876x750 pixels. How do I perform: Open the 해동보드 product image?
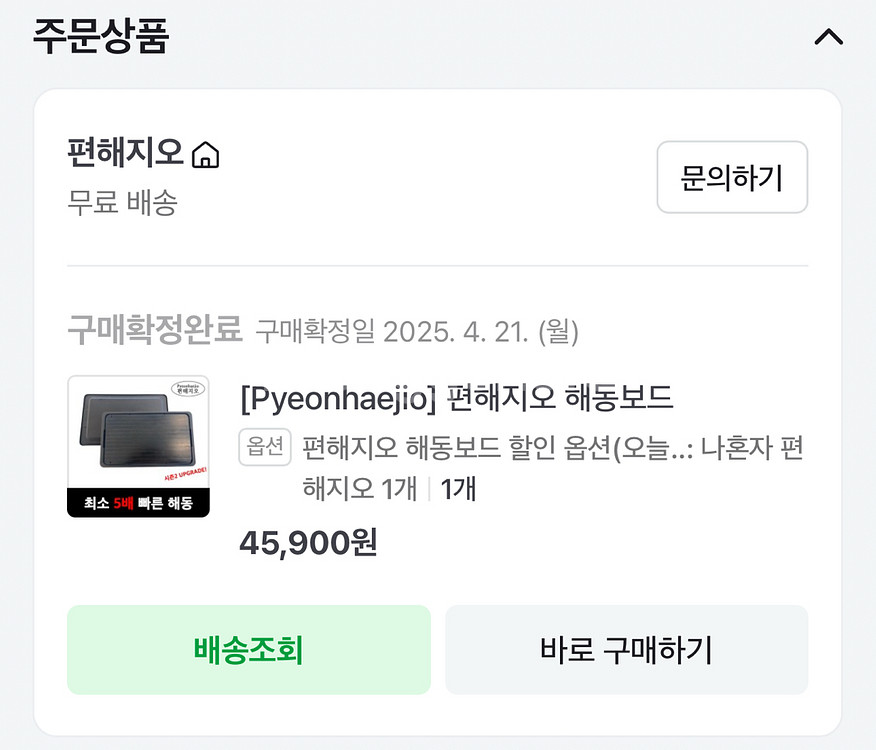point(138,446)
